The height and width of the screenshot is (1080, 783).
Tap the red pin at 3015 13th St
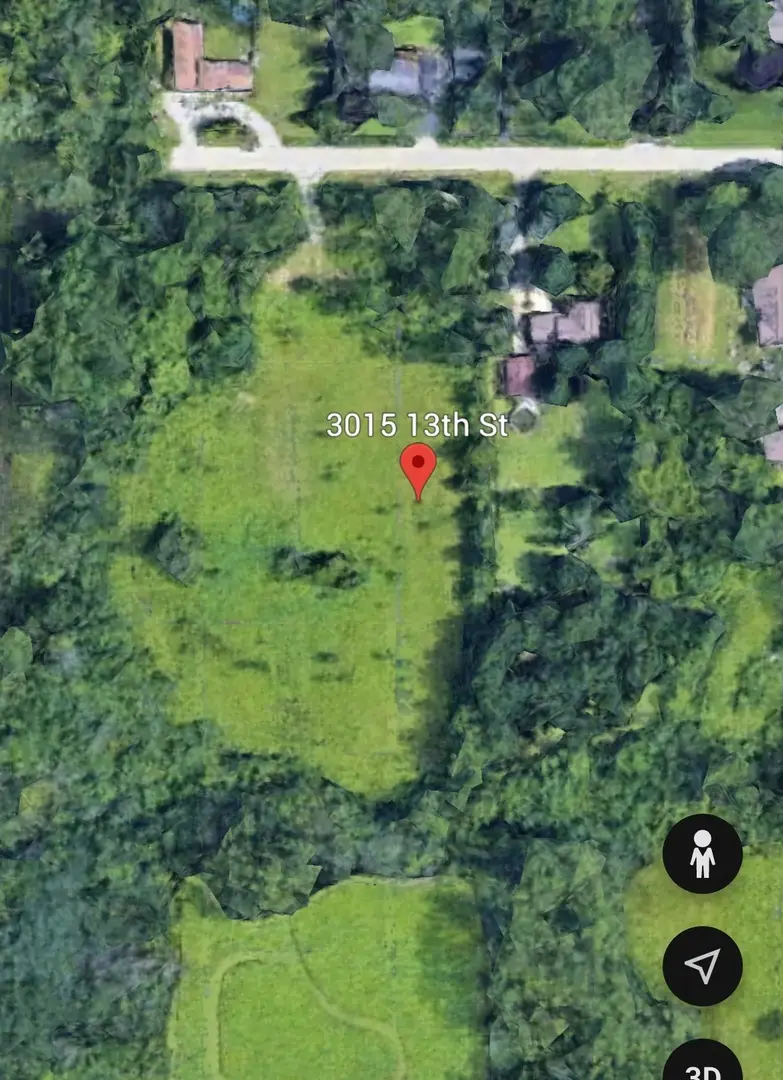[x=418, y=466]
